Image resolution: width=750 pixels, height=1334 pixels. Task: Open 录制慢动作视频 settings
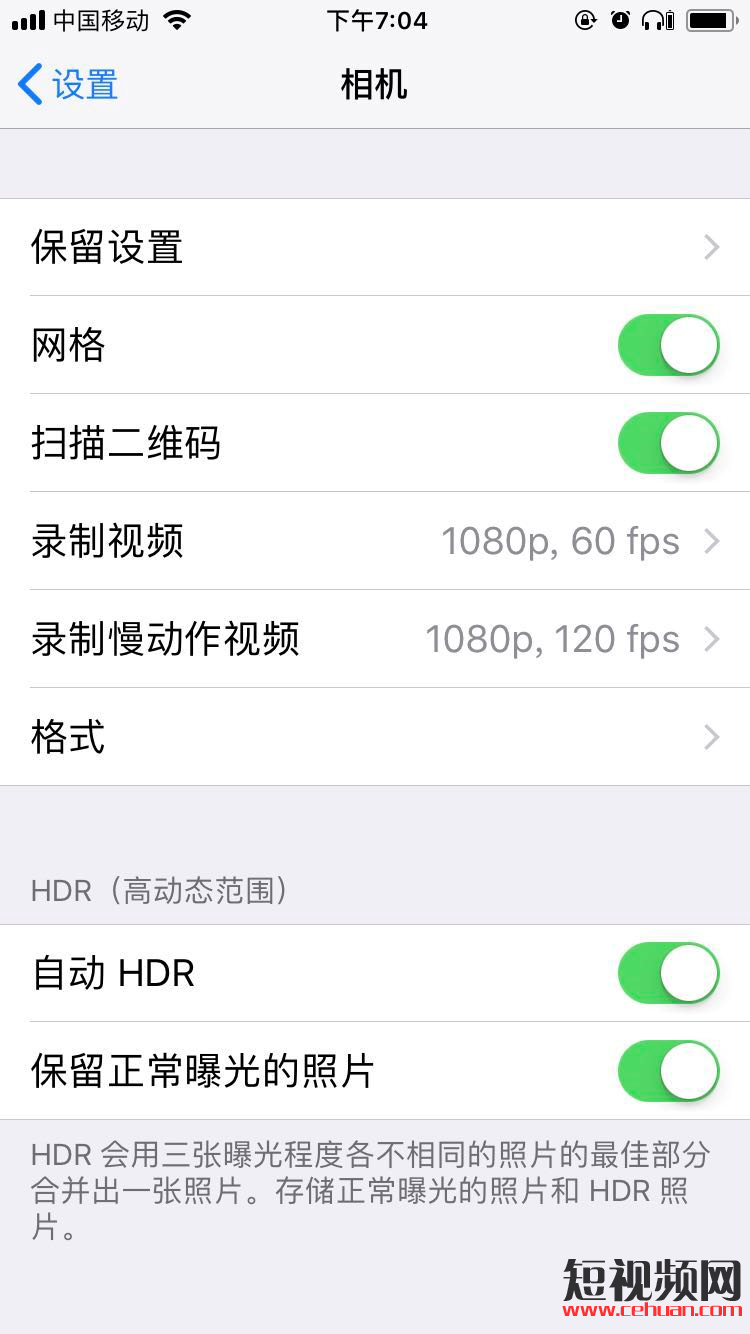[375, 639]
